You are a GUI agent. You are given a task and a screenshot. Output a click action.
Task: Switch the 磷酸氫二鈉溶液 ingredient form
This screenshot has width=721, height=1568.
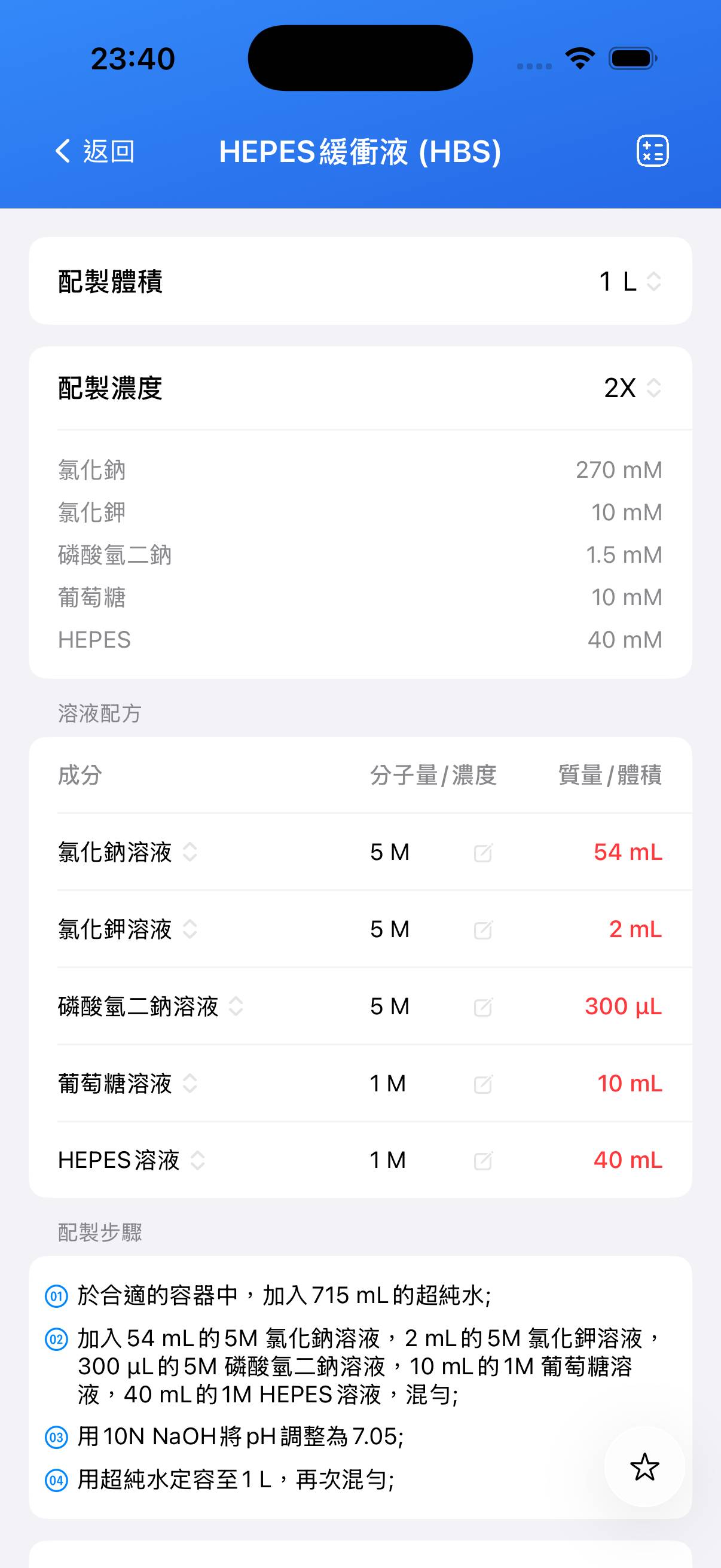coord(236,1006)
